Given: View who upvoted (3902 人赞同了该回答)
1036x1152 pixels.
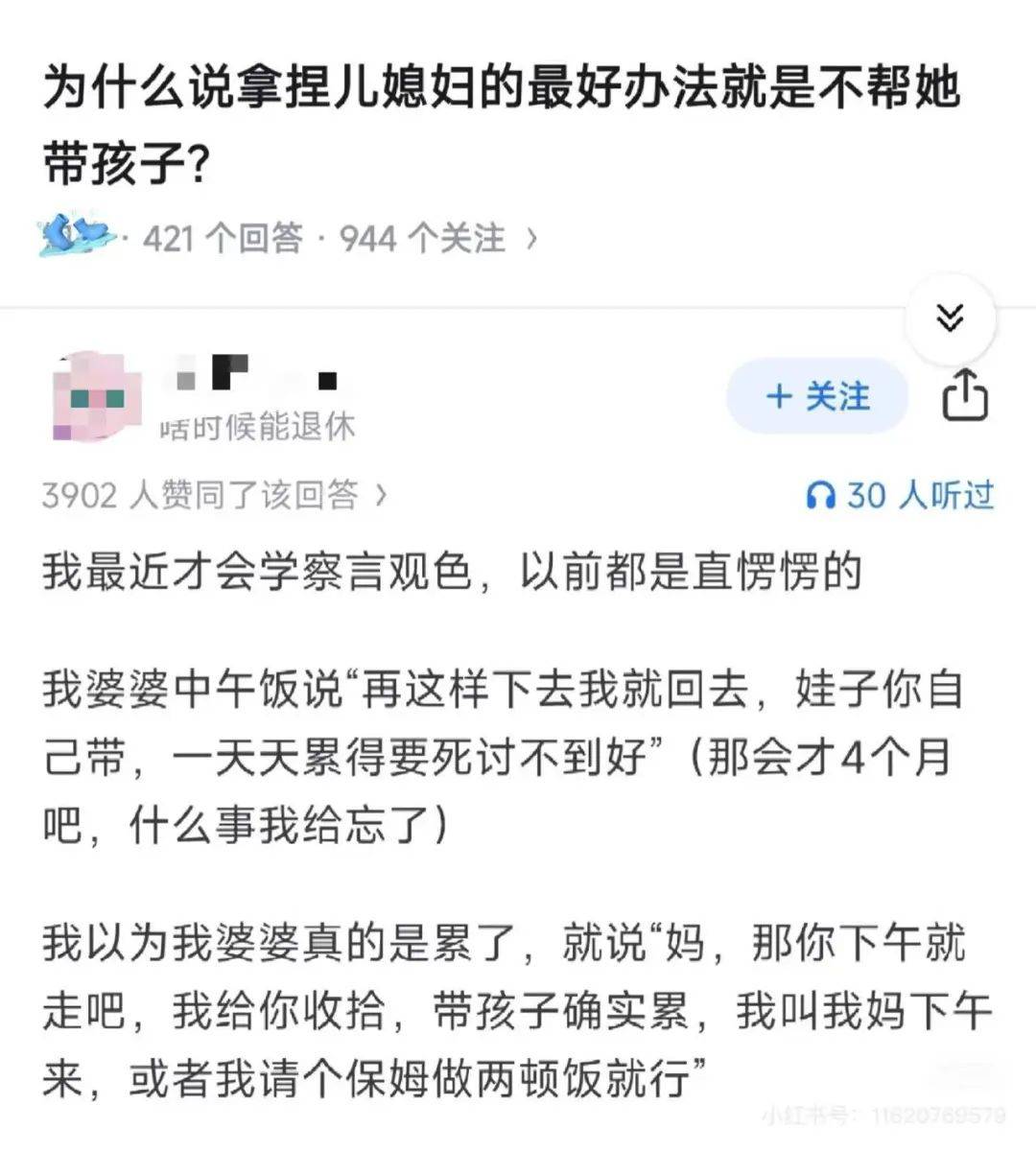Looking at the screenshot, I should (x=215, y=495).
